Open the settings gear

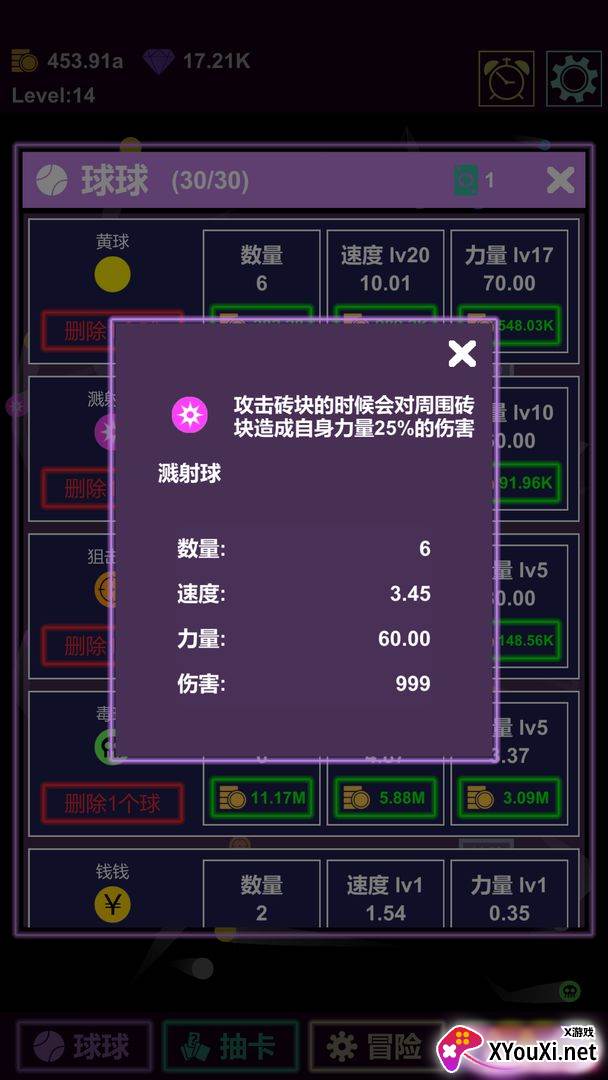pyautogui.click(x=575, y=78)
